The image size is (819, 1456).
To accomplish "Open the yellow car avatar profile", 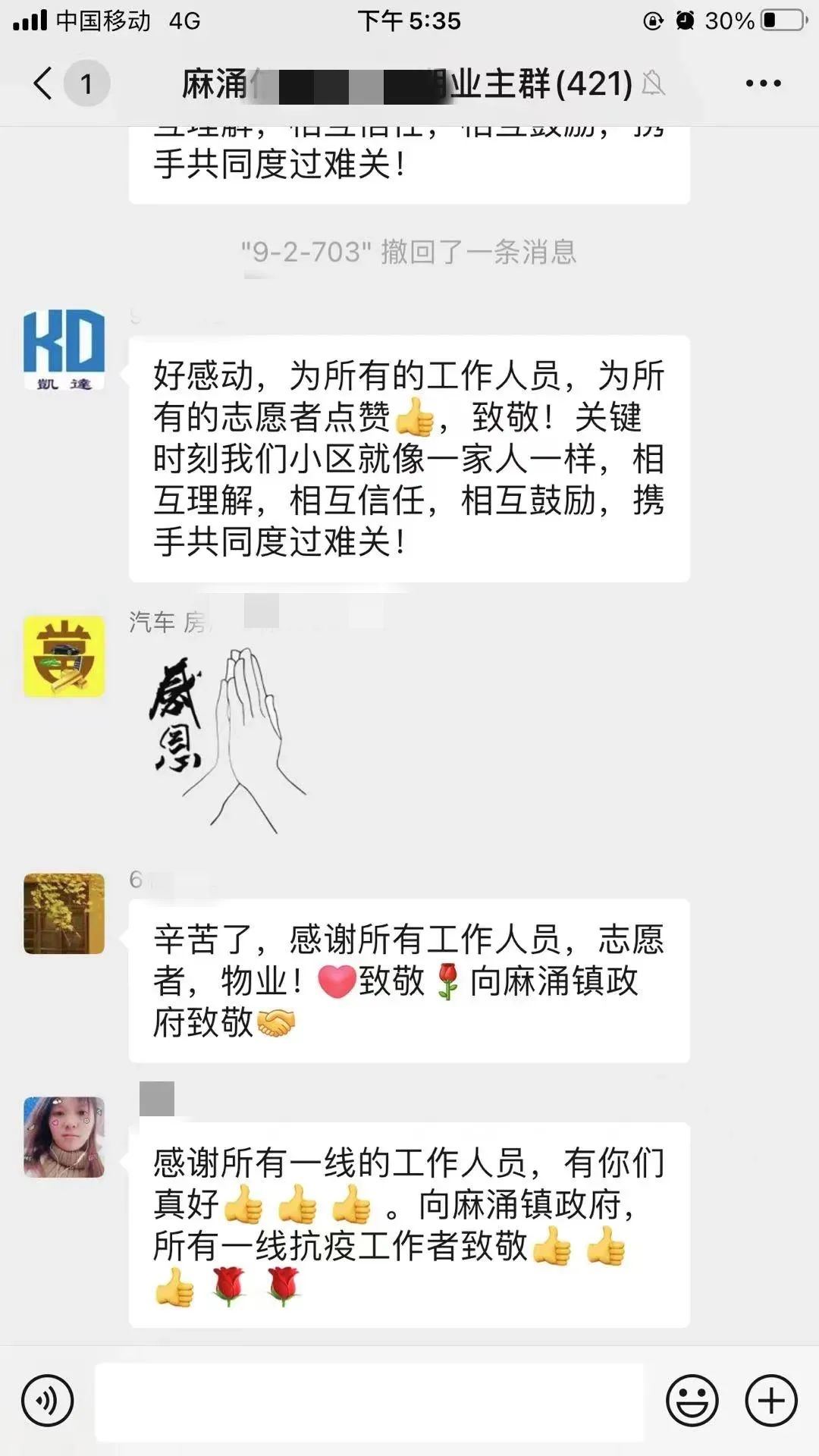I will coord(64,657).
